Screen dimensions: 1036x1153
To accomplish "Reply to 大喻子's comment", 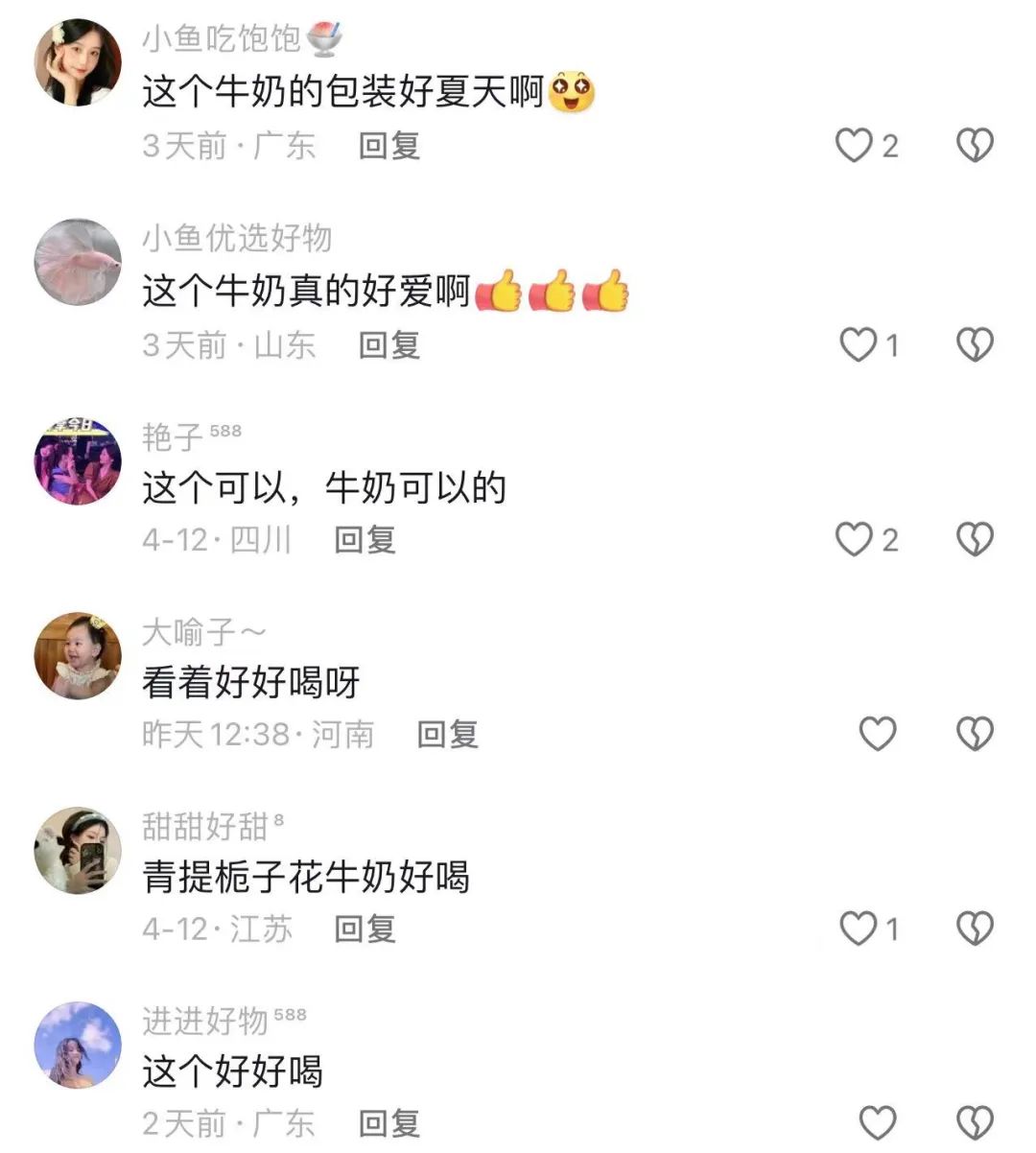I will tap(447, 735).
